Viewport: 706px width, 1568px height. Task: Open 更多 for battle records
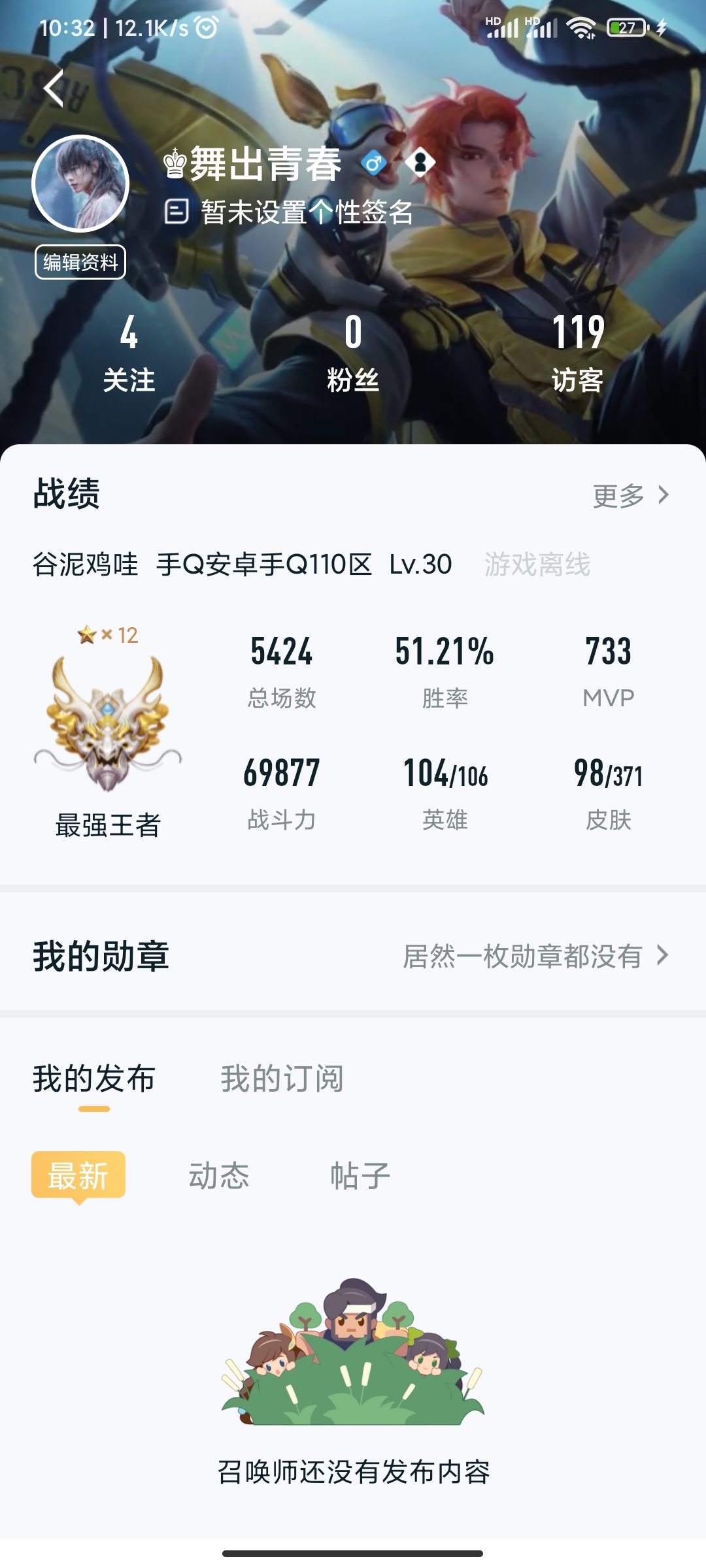630,496
